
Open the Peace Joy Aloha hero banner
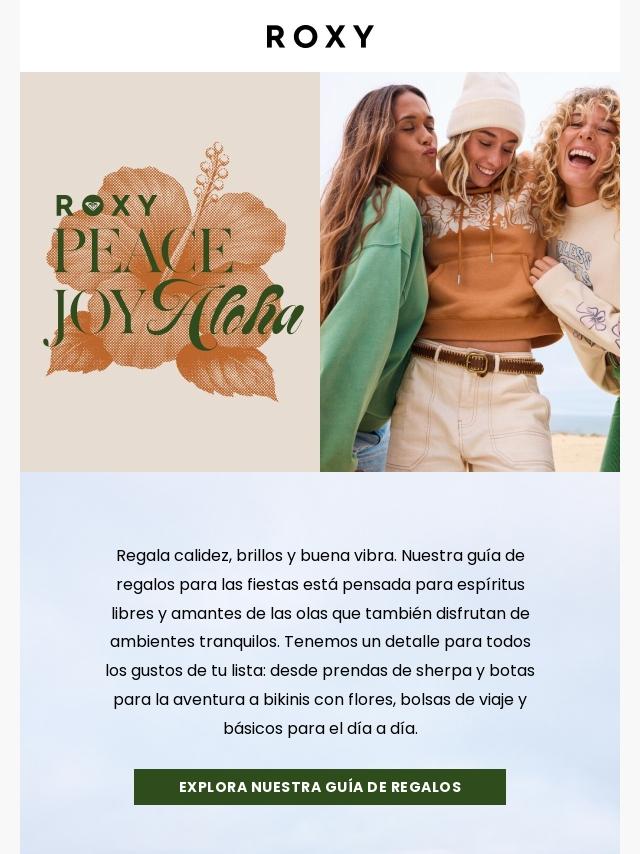click(320, 272)
